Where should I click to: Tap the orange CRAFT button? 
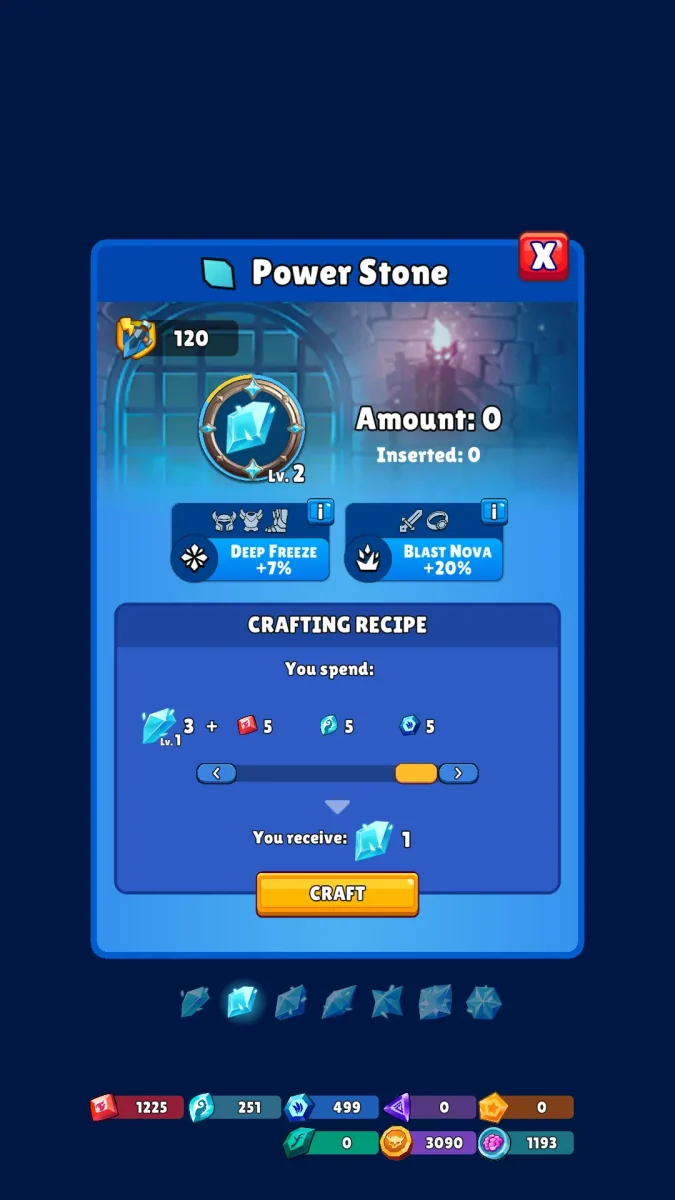pyautogui.click(x=337, y=894)
